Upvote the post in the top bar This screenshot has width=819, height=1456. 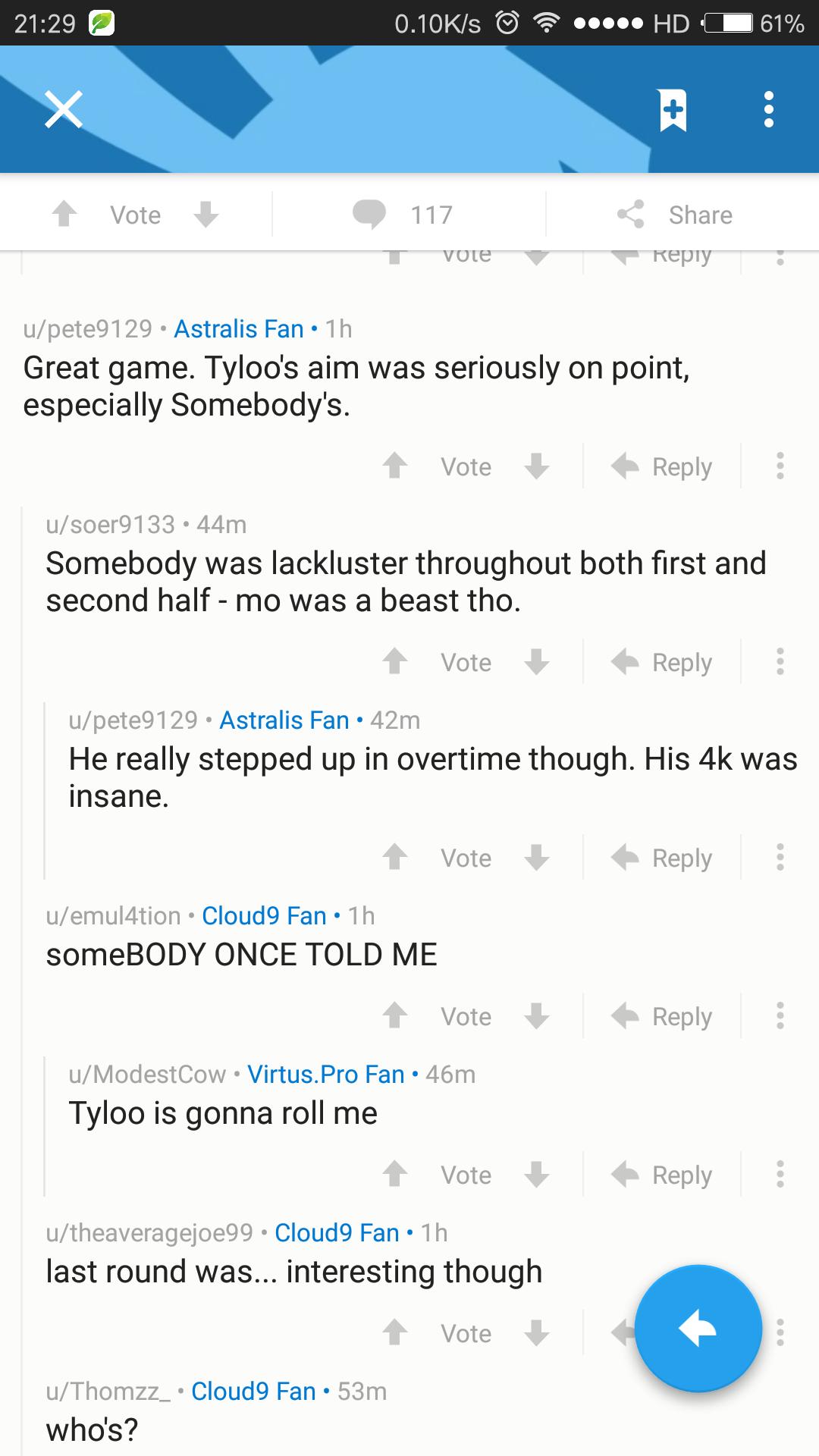click(x=64, y=215)
